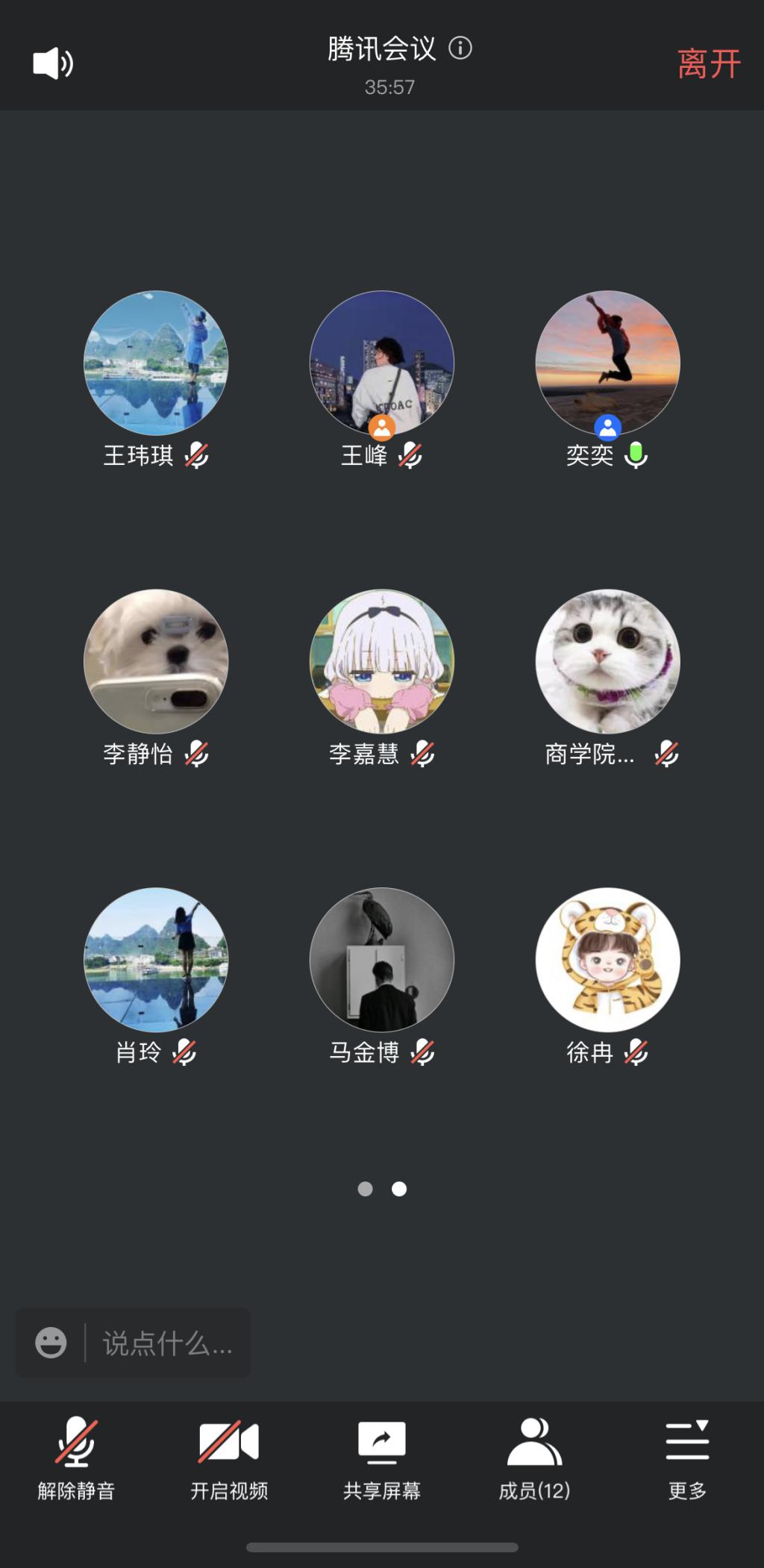Open the emoji picker in chat box

tap(51, 1343)
